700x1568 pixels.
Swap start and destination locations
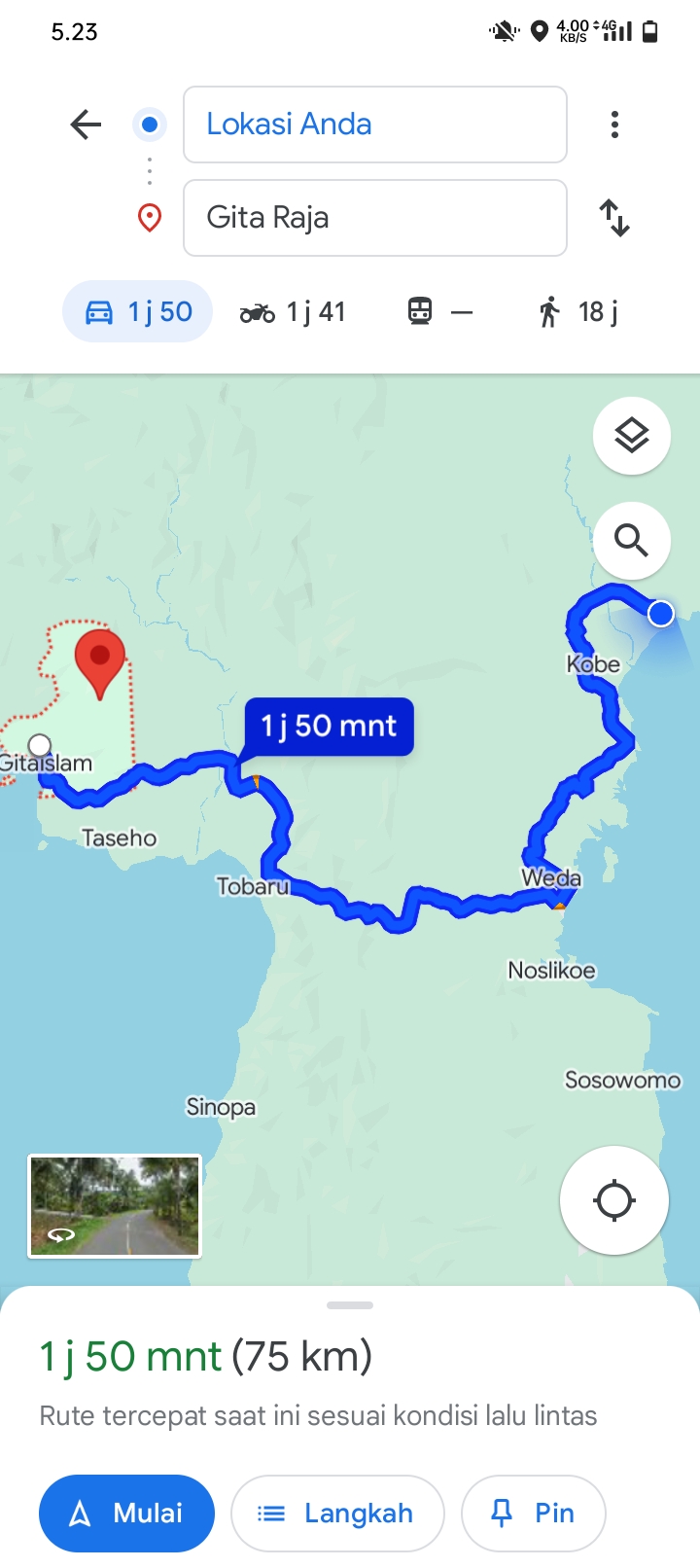point(614,218)
